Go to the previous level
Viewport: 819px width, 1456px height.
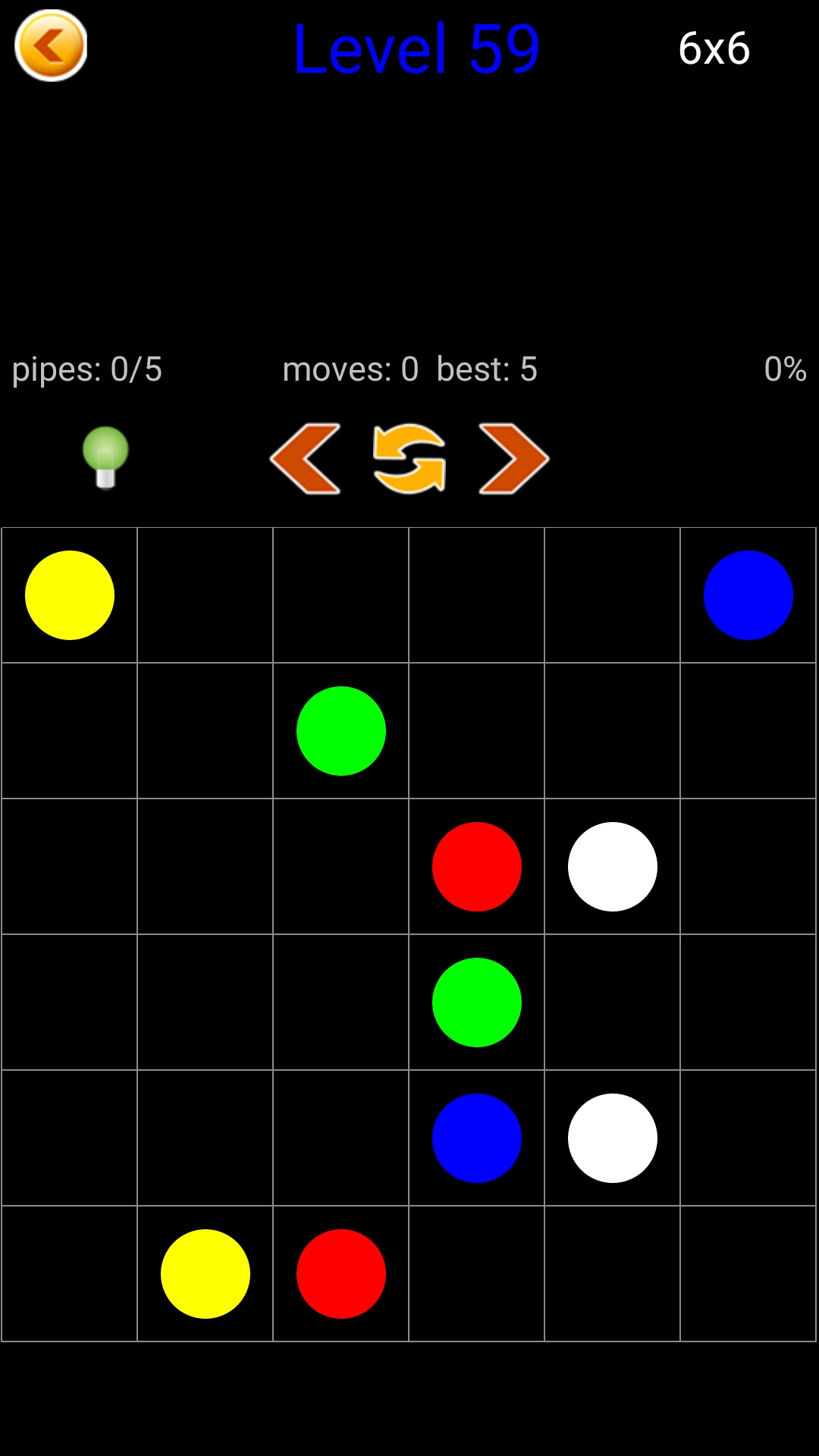(x=306, y=458)
